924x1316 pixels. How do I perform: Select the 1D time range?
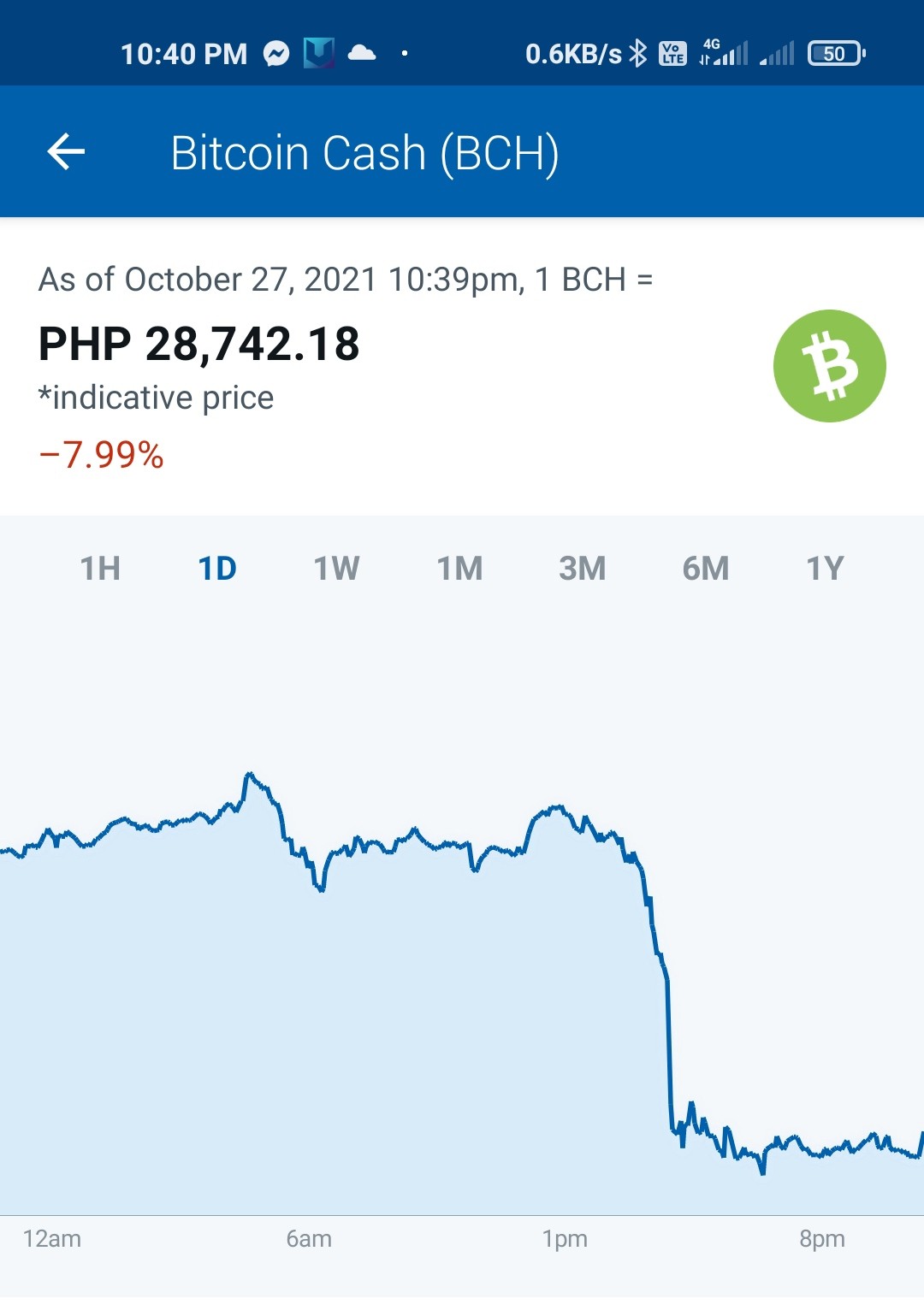(217, 569)
